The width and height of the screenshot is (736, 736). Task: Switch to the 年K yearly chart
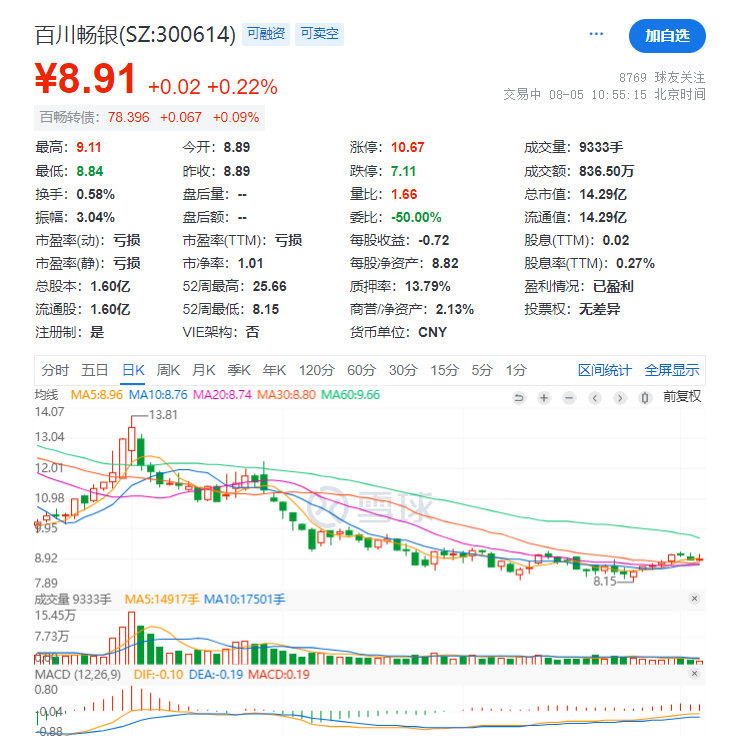point(275,370)
